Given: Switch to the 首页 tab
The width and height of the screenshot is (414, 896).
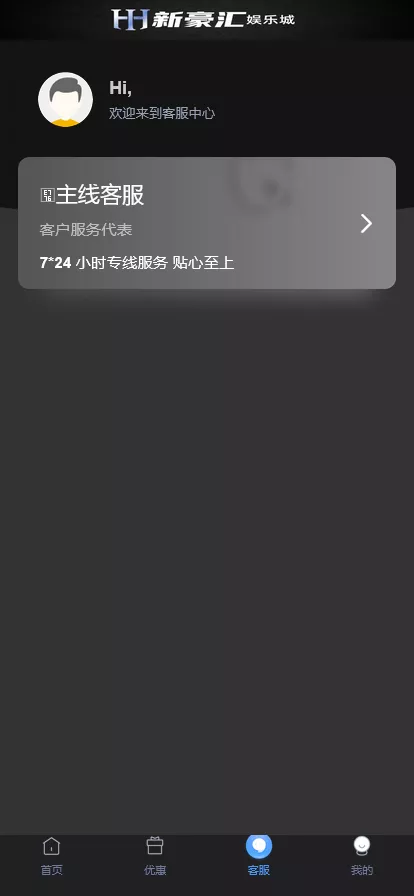Looking at the screenshot, I should [51, 857].
